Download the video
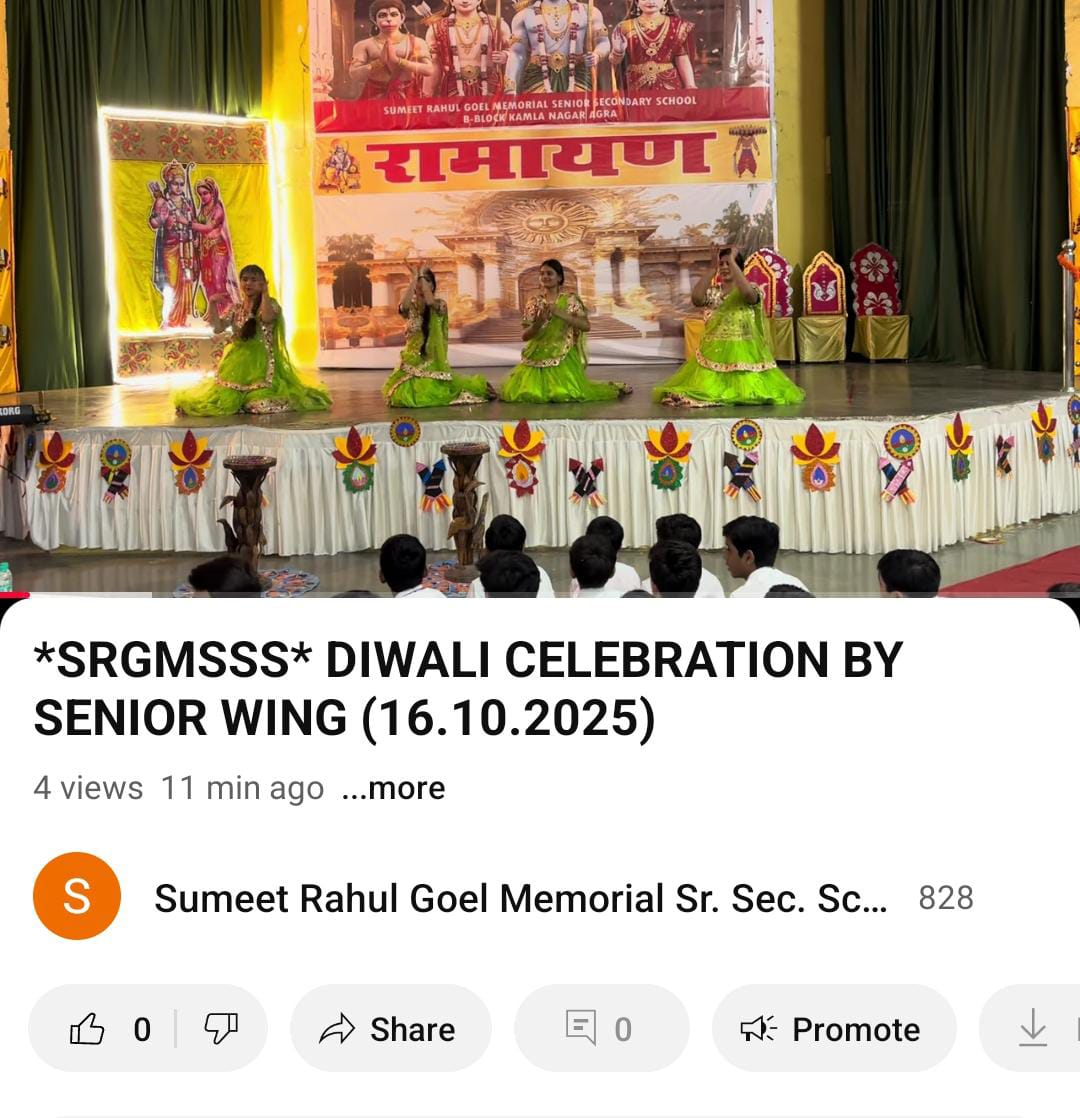 point(1032,1029)
